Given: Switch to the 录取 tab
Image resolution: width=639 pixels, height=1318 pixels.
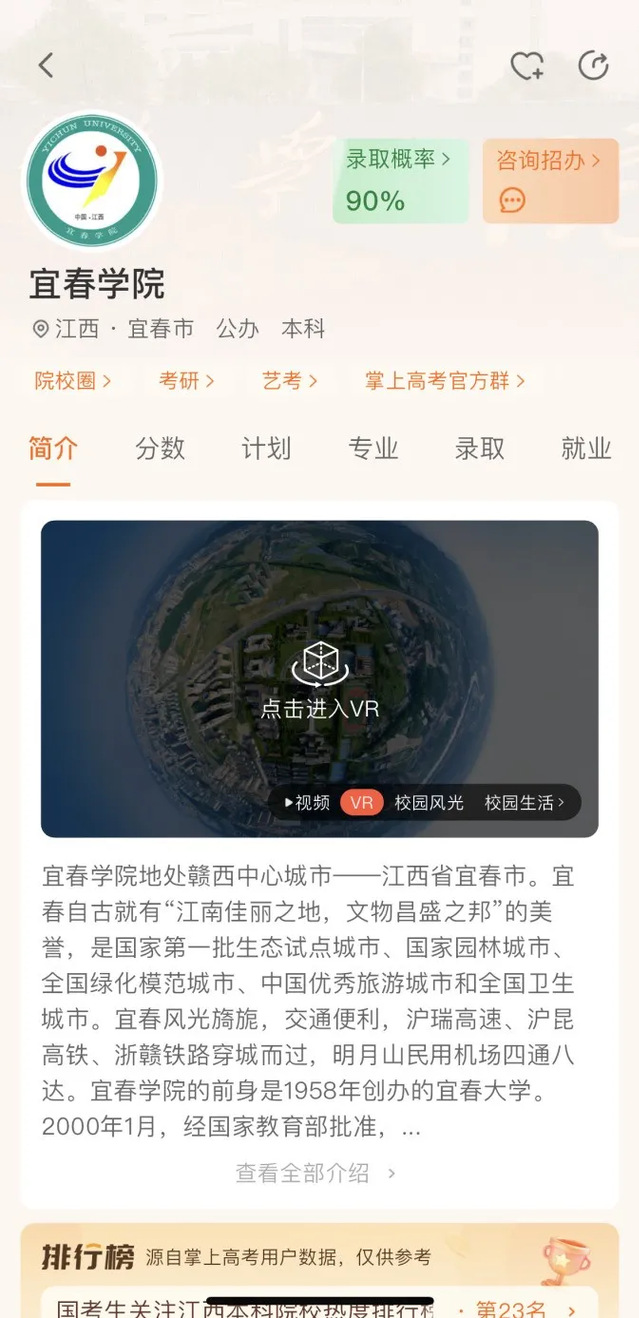Looking at the screenshot, I should click(x=480, y=449).
